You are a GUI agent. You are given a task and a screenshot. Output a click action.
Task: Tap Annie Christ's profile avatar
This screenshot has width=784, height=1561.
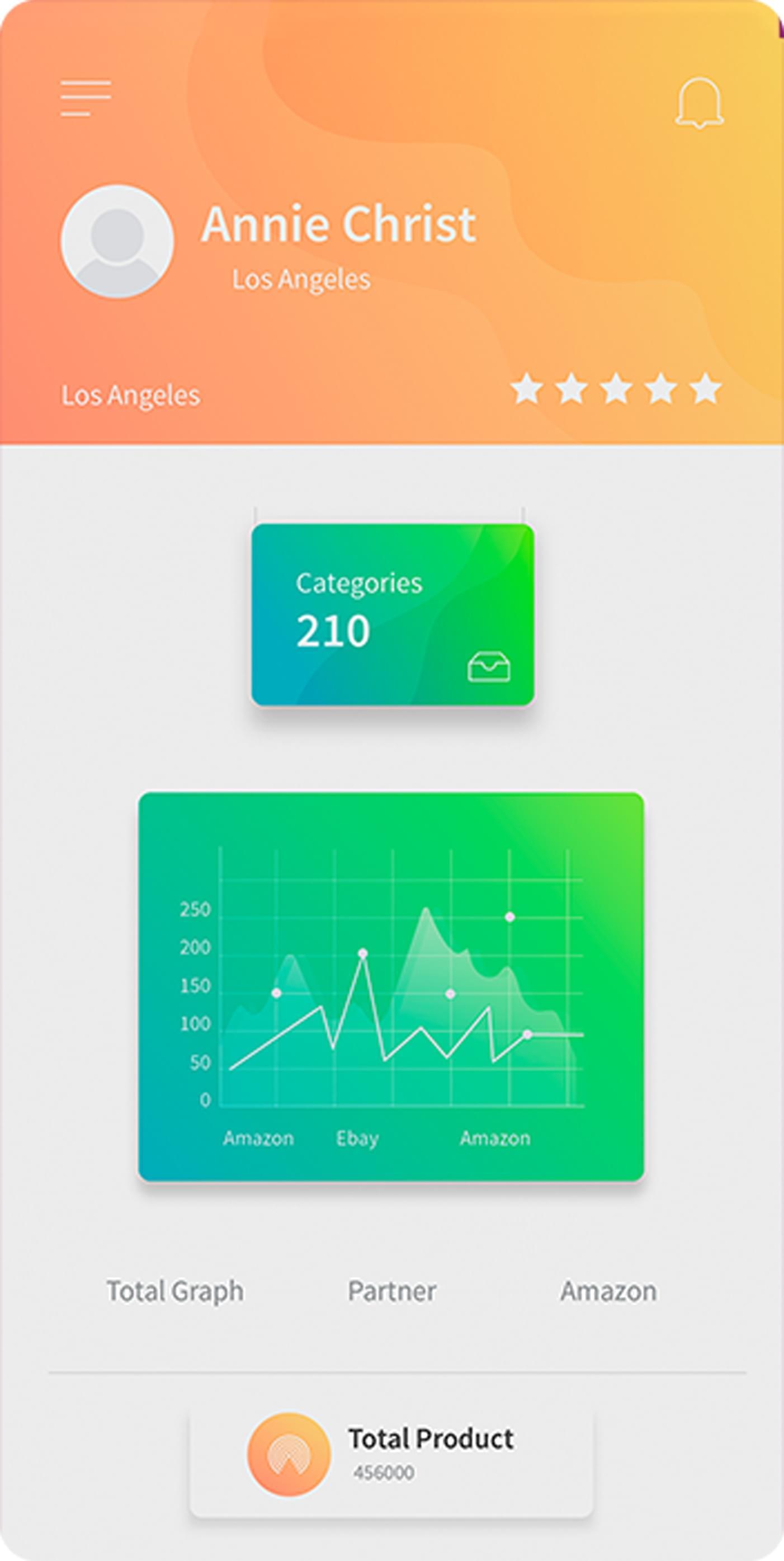[x=117, y=242]
